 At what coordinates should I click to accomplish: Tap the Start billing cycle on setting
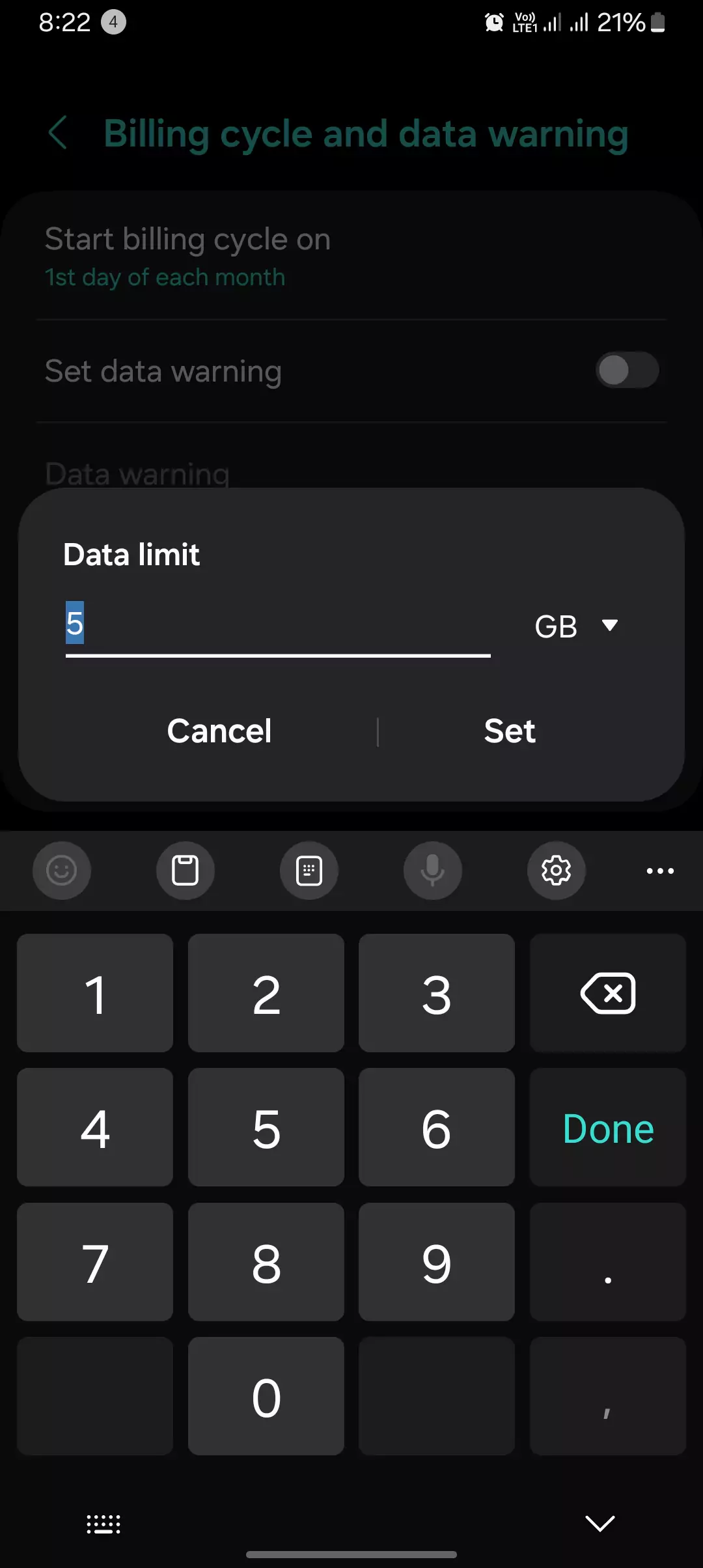(187, 254)
